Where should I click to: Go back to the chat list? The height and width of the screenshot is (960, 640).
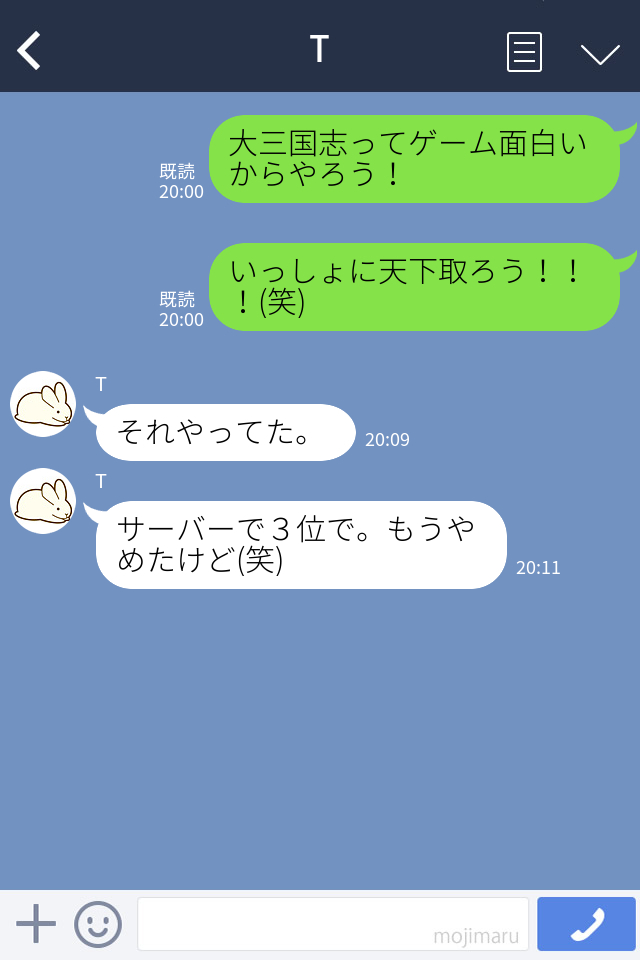(x=30, y=50)
